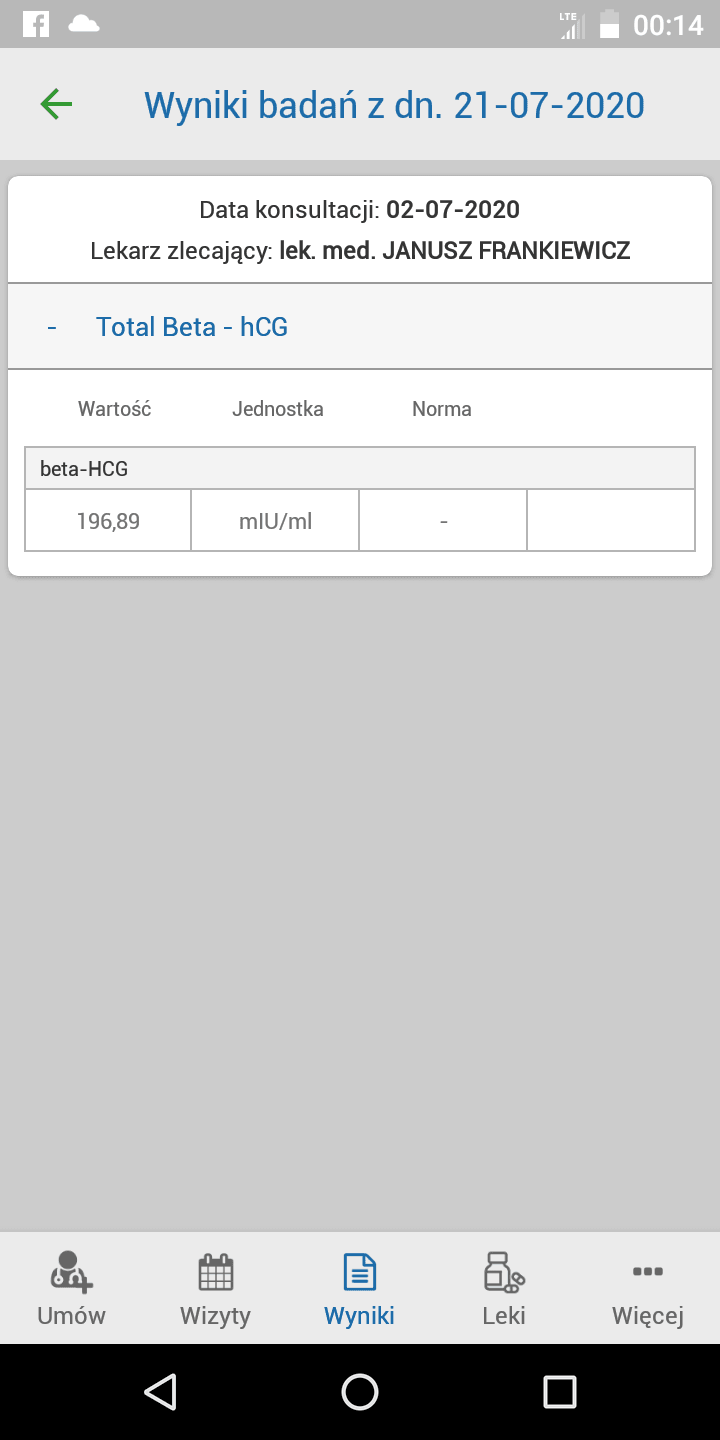
Task: Select the Wyniki tab
Action: point(359,1288)
